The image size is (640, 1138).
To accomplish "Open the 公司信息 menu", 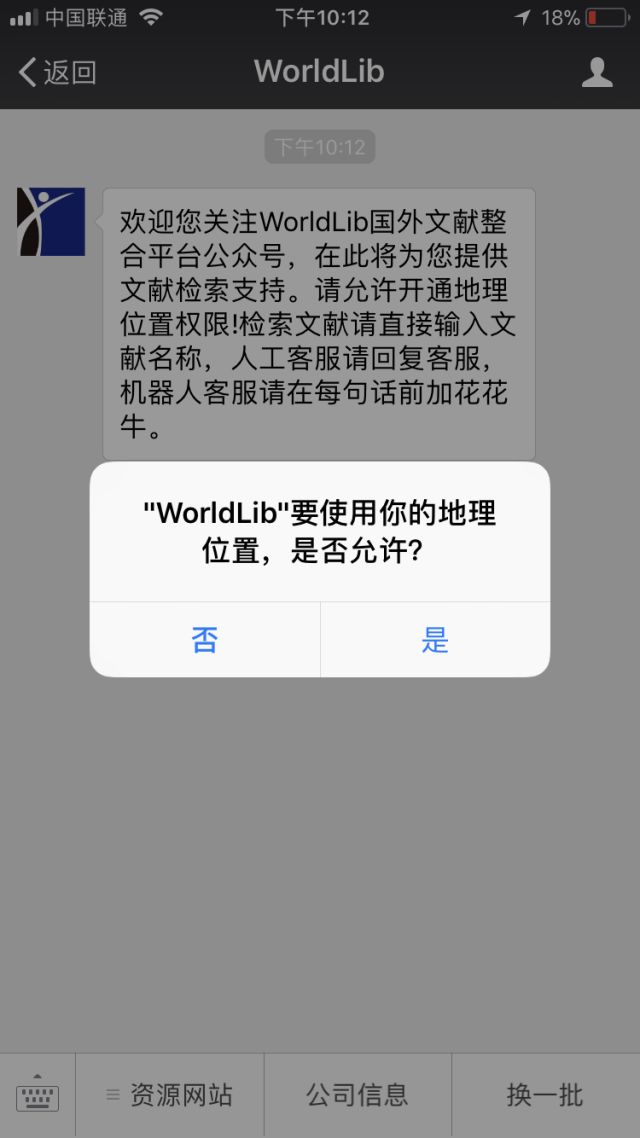I will click(358, 1096).
